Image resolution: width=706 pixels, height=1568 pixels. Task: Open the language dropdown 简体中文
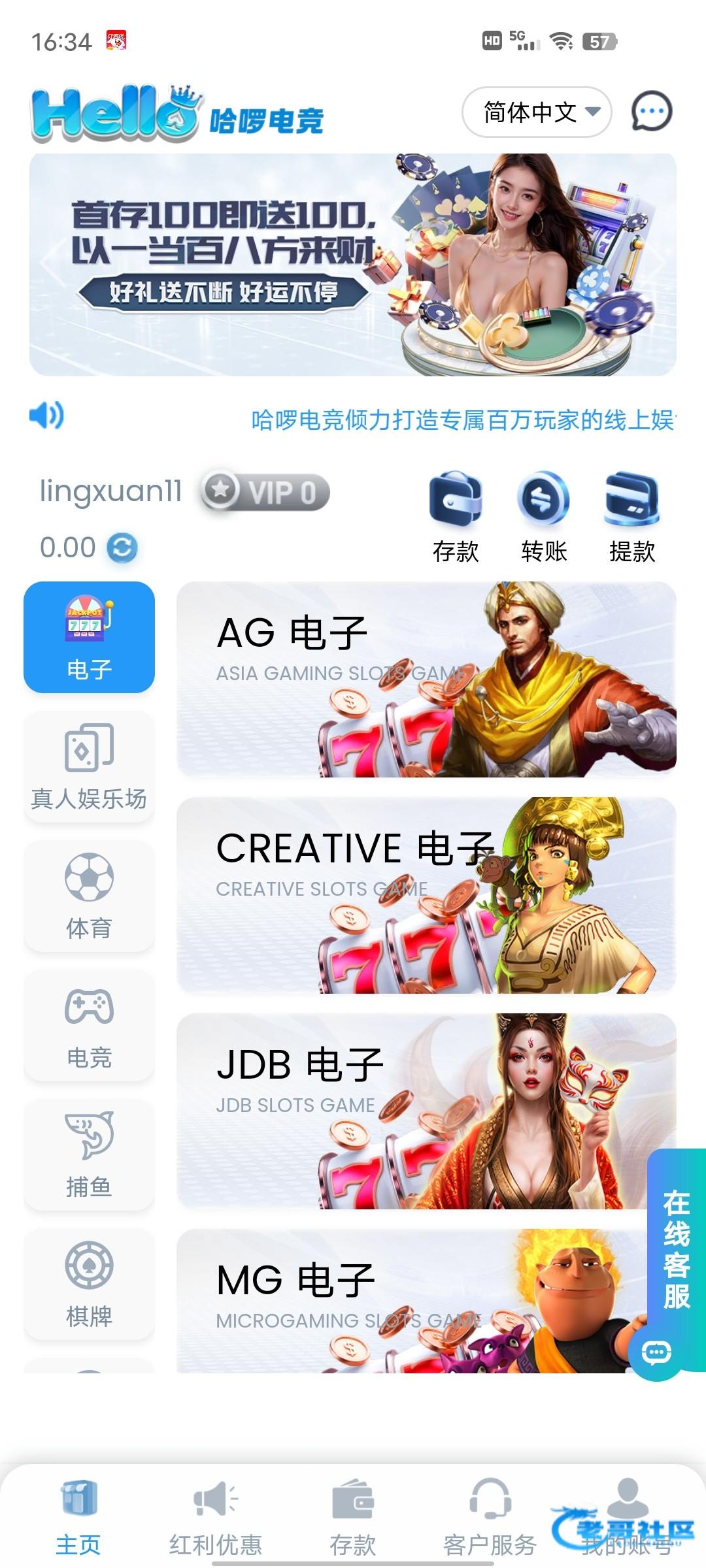click(536, 112)
